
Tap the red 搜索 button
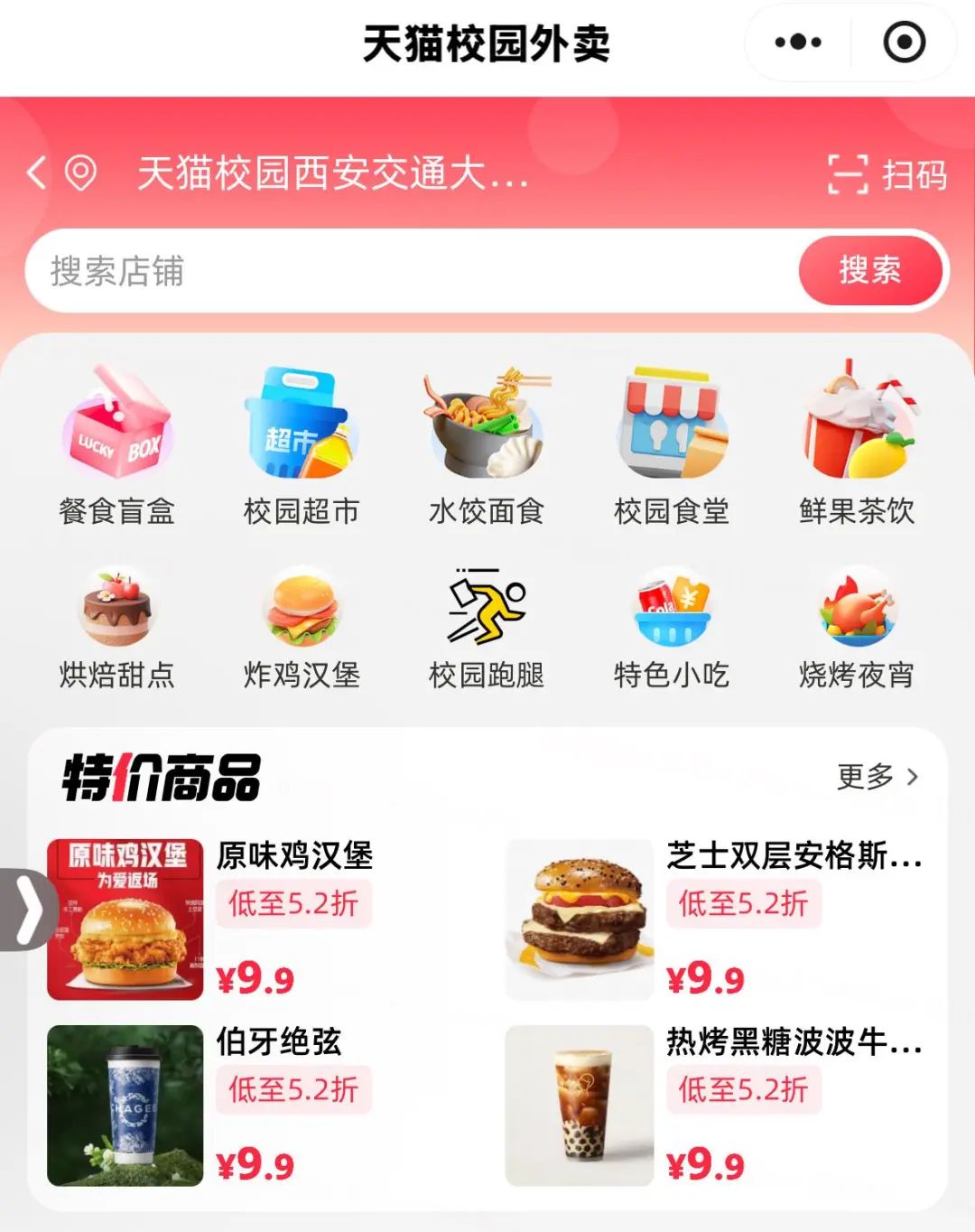coord(869,270)
